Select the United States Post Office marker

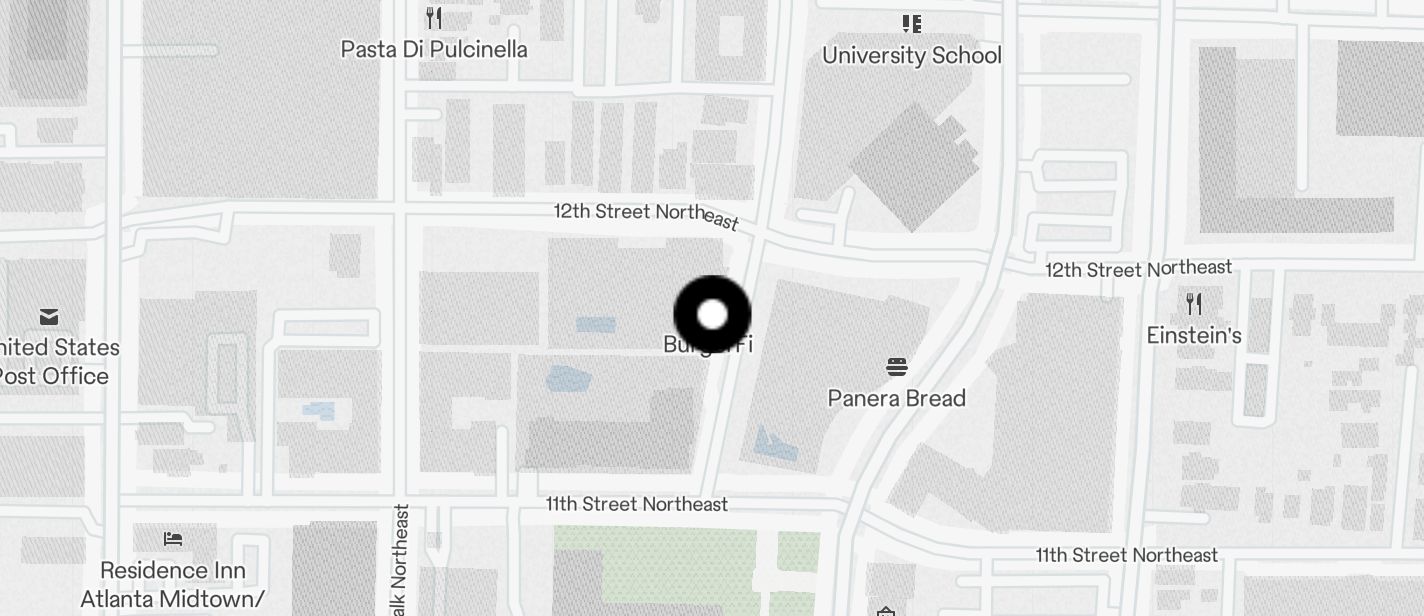pyautogui.click(x=49, y=318)
